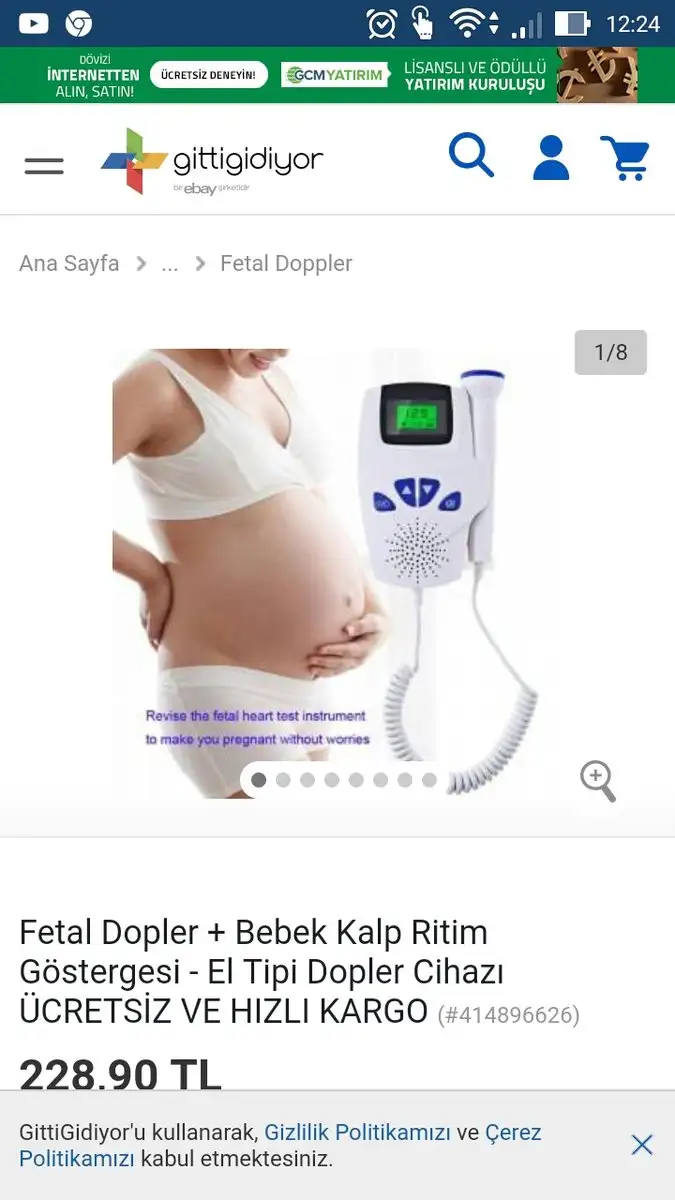The image size is (675, 1200).
Task: Open the Çerez Politikamızı link
Action: [513, 1133]
